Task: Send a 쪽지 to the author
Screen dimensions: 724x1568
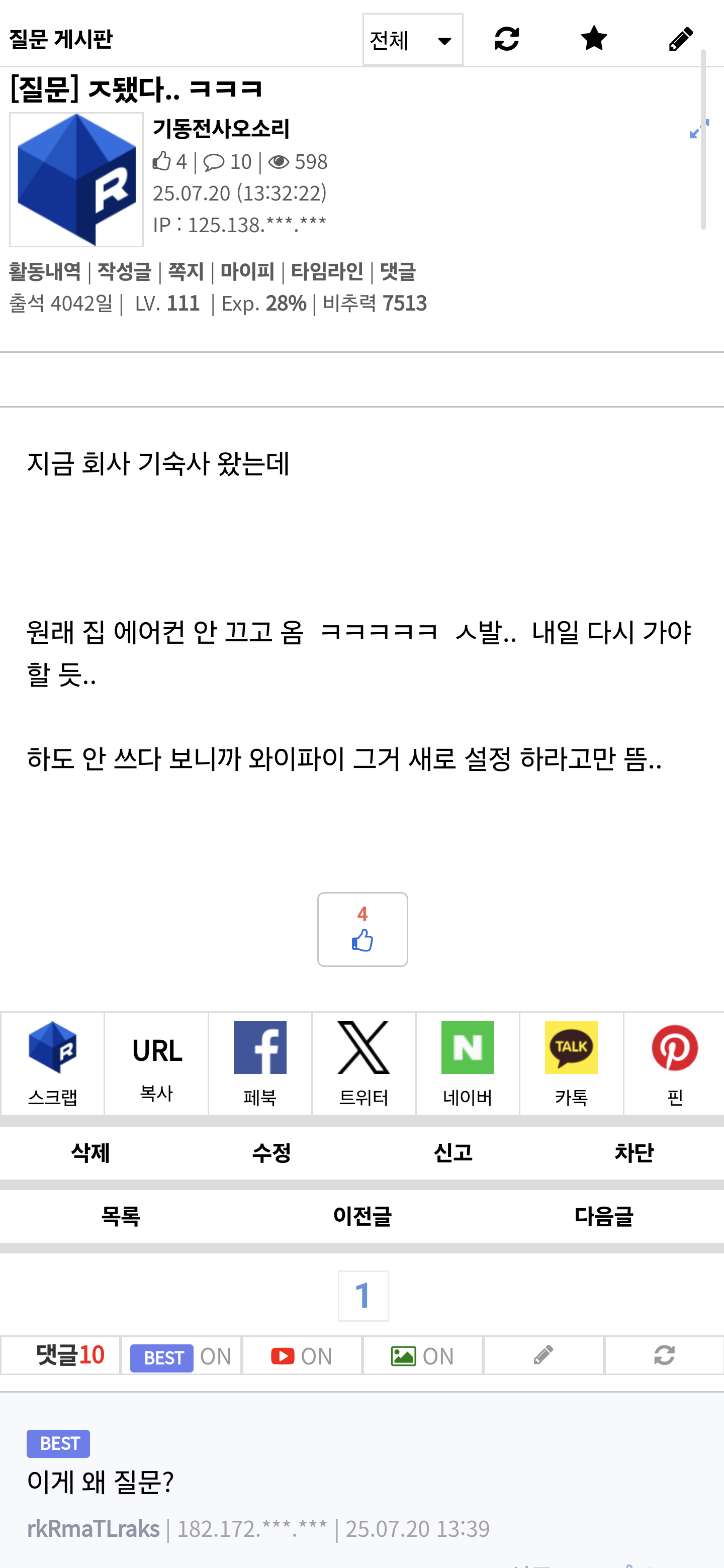Action: [x=186, y=271]
